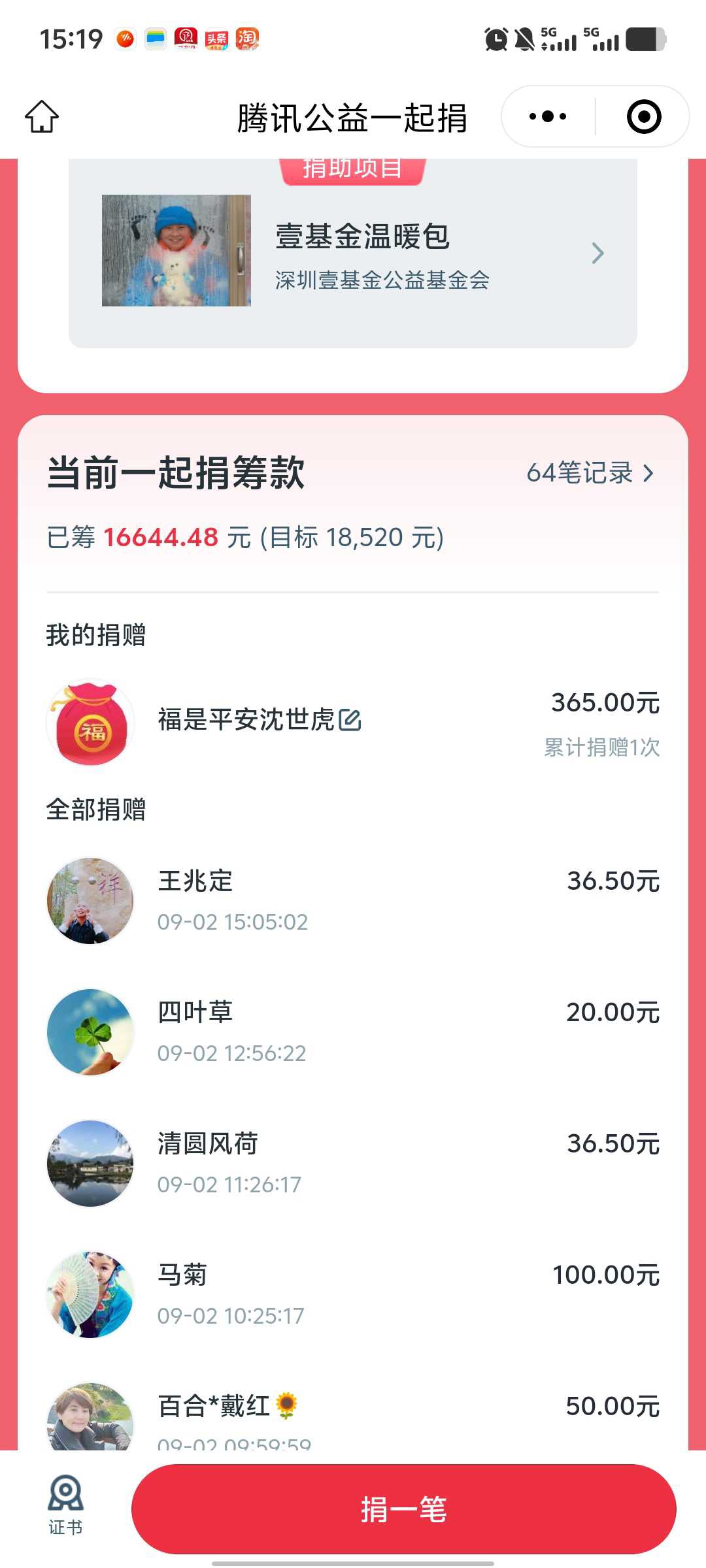This screenshot has height=1568, width=706.
Task: Edit the nickname 福是平安沈世虎
Action: point(350,720)
